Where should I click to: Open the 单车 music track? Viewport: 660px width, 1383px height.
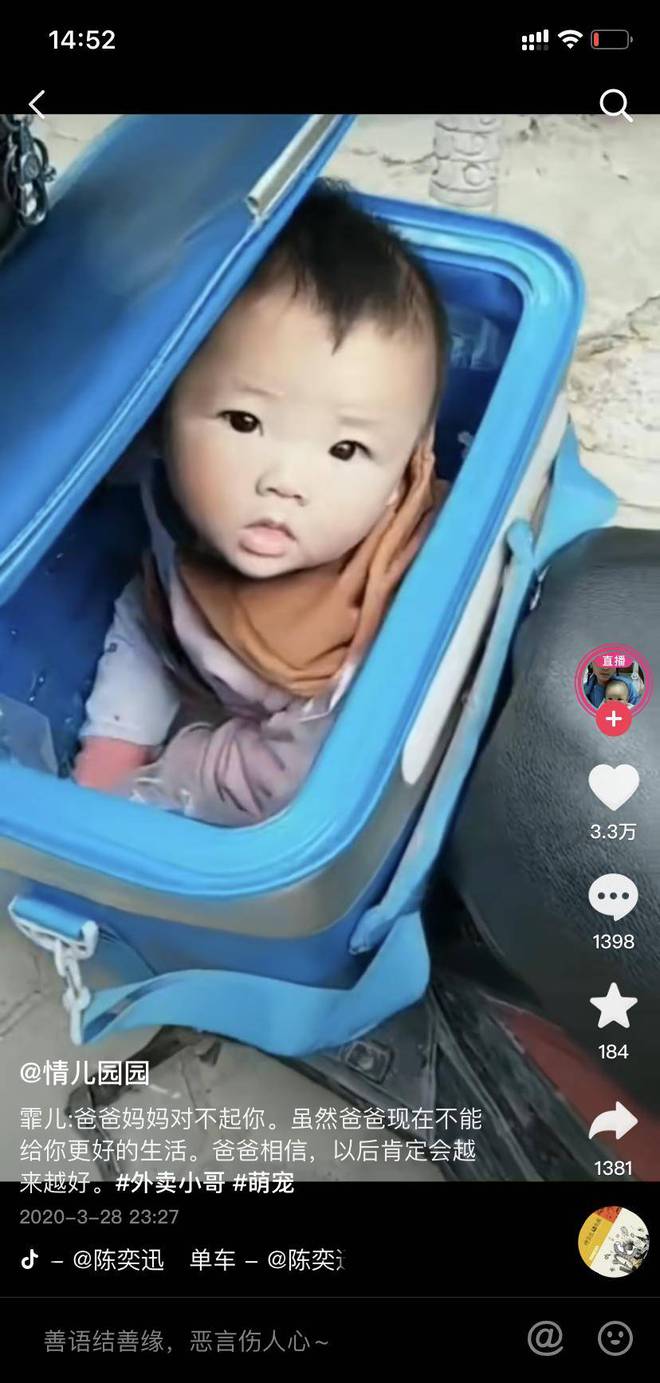(213, 1260)
